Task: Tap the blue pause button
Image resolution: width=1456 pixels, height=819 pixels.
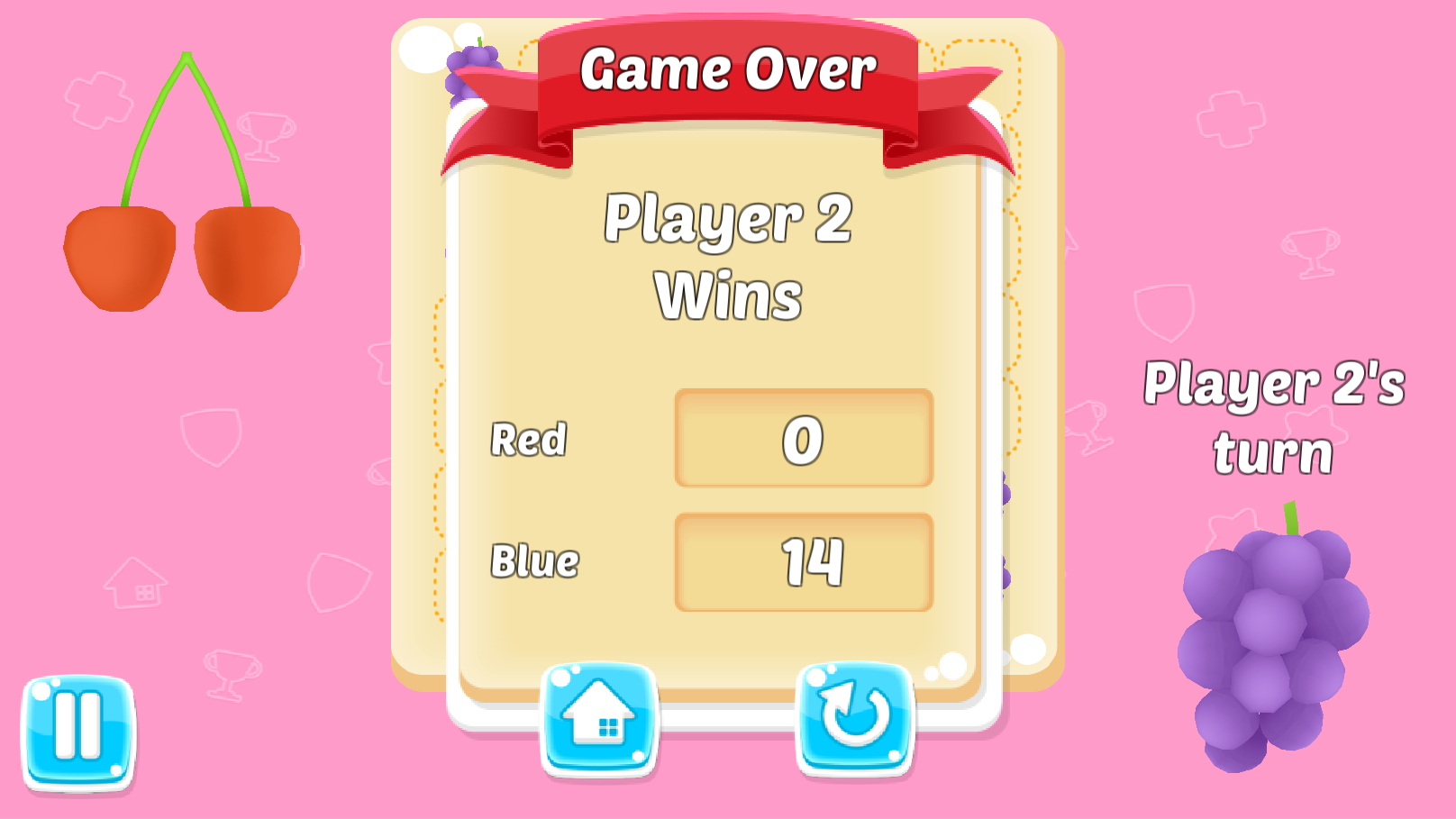Action: pyautogui.click(x=78, y=732)
